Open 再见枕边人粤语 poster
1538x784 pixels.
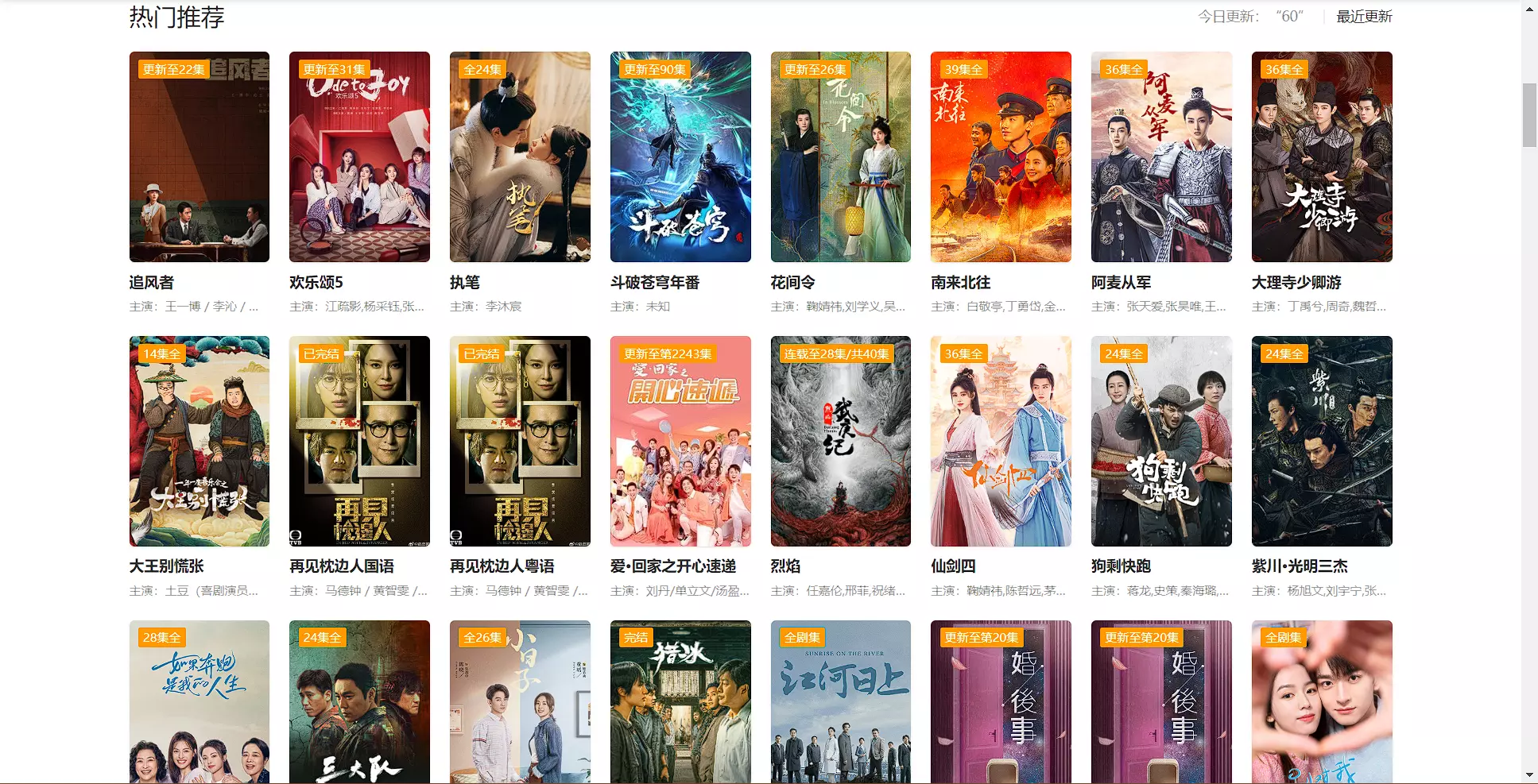coord(520,441)
